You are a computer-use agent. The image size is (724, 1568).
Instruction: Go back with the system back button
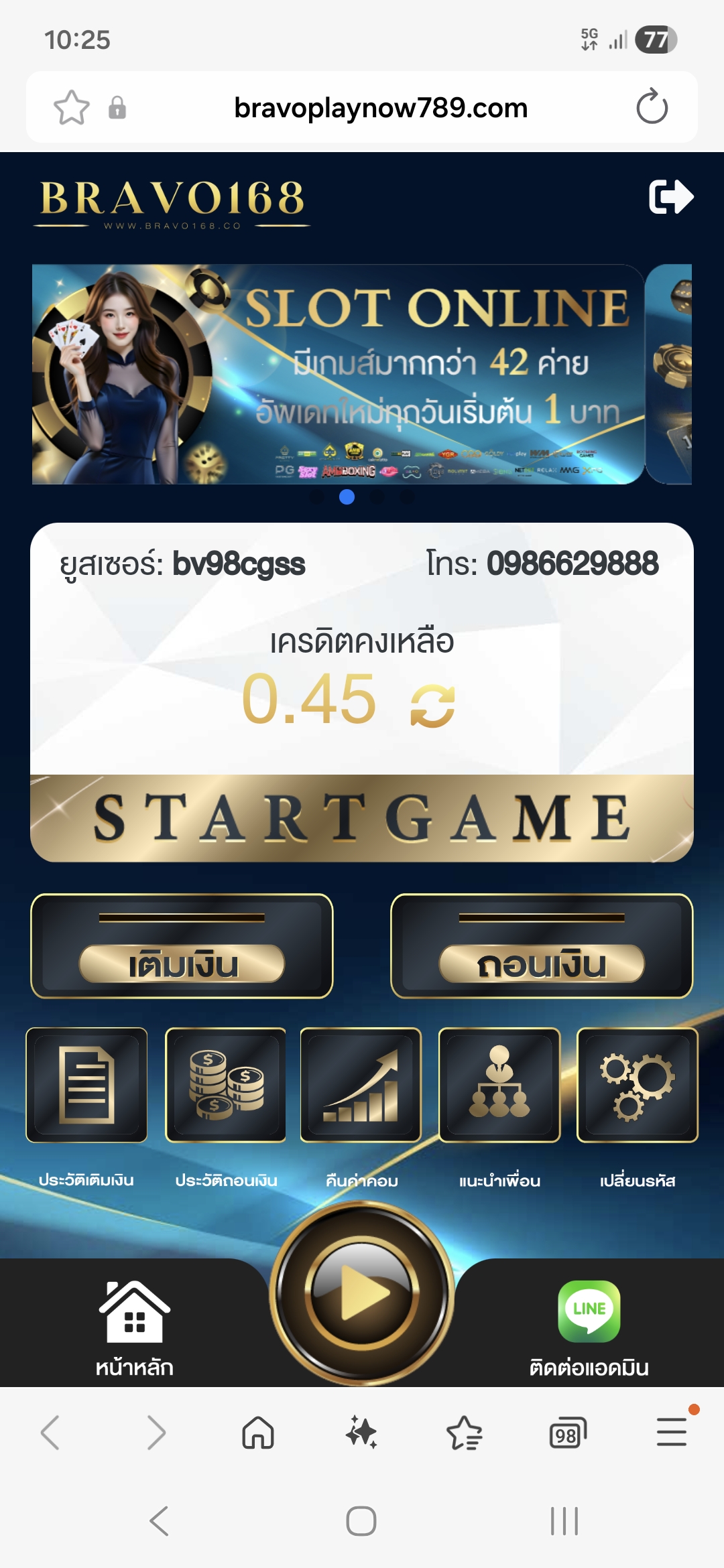(x=159, y=1520)
